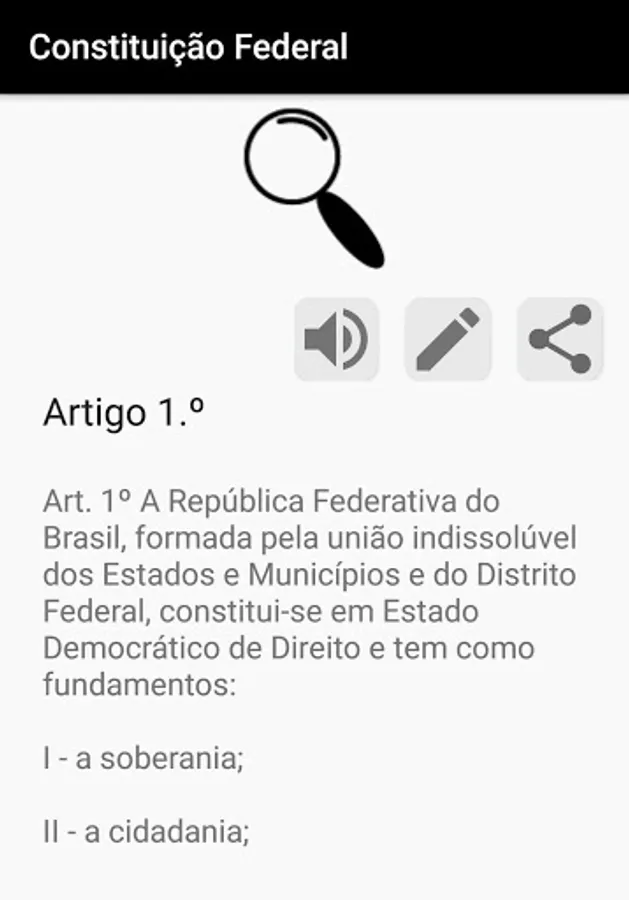Listen to Artigo 1.º read aloud
Viewport: 629px width, 900px height.
pyautogui.click(x=336, y=339)
